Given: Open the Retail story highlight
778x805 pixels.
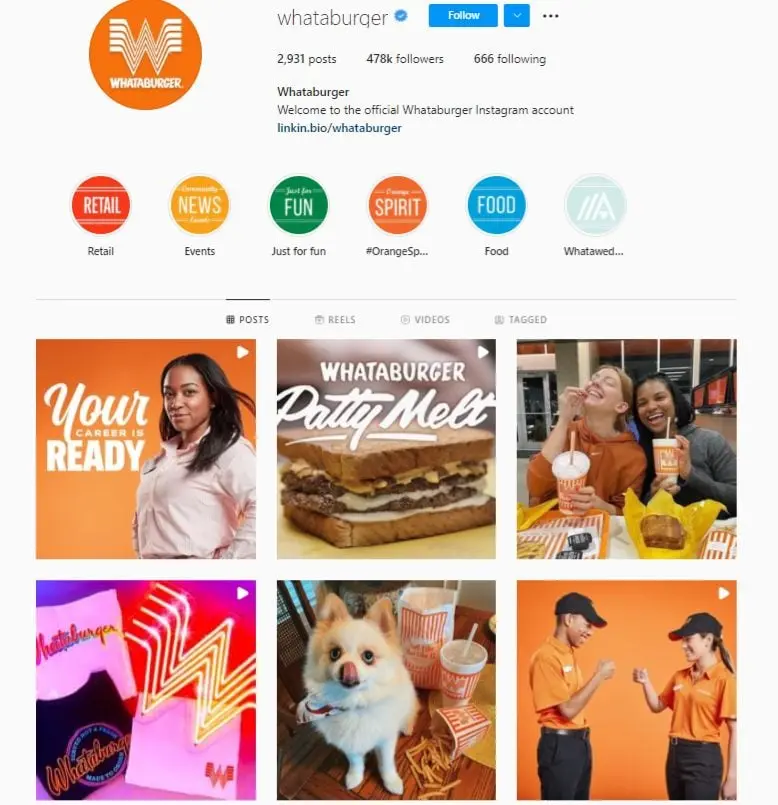Looking at the screenshot, I should pos(101,205).
